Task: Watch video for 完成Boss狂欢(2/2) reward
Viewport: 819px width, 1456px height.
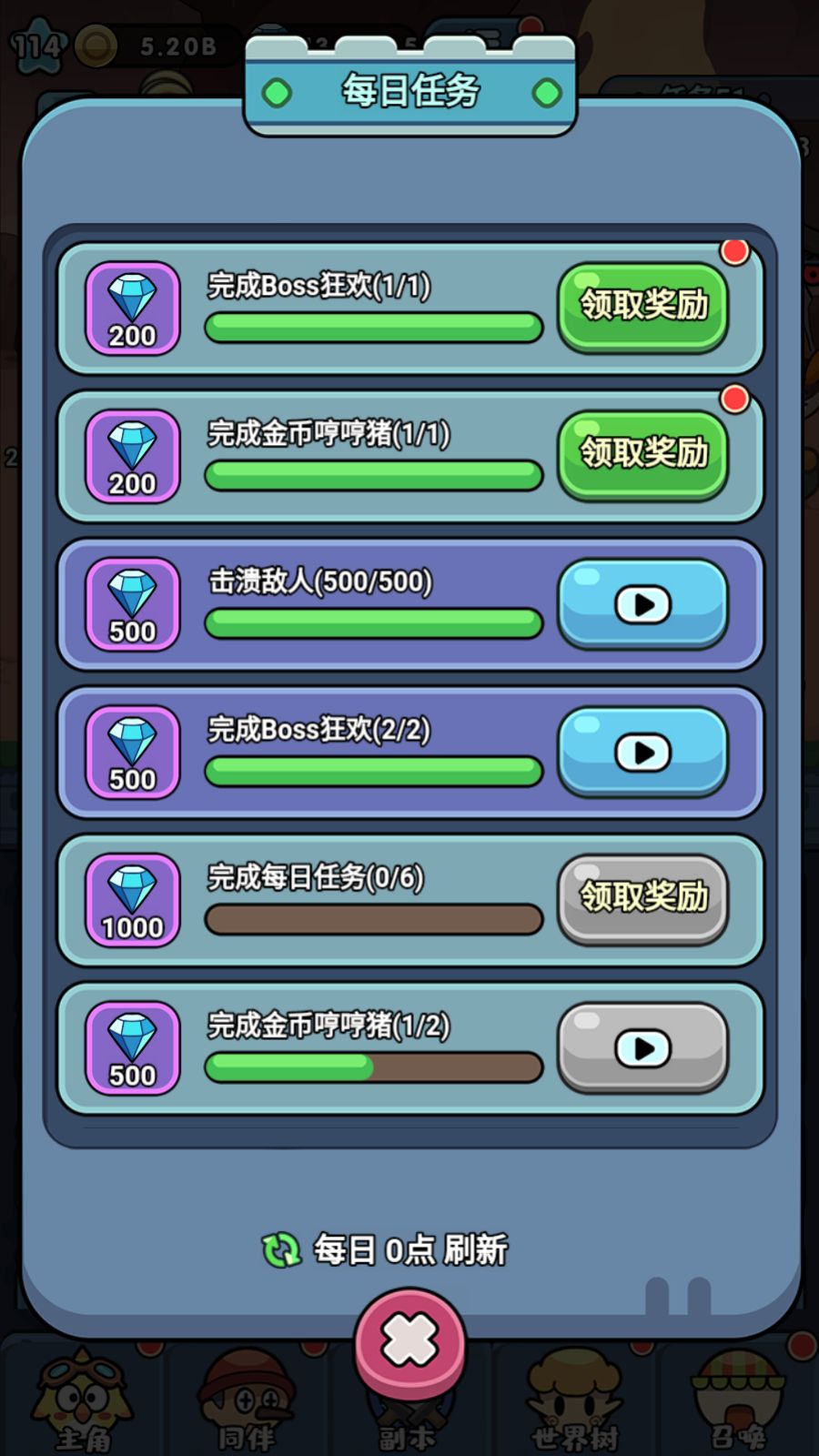Action: click(642, 753)
